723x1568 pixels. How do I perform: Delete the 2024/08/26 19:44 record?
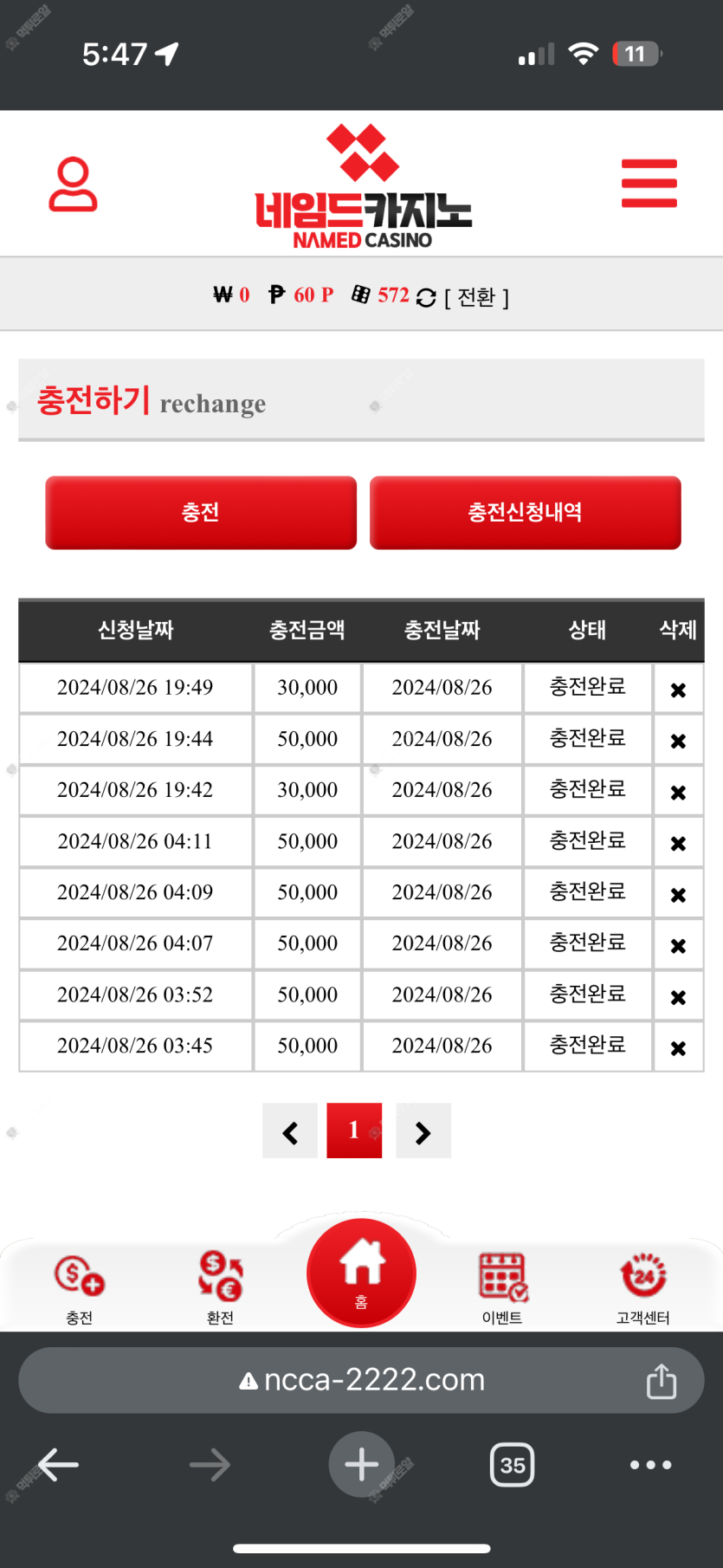click(x=678, y=741)
